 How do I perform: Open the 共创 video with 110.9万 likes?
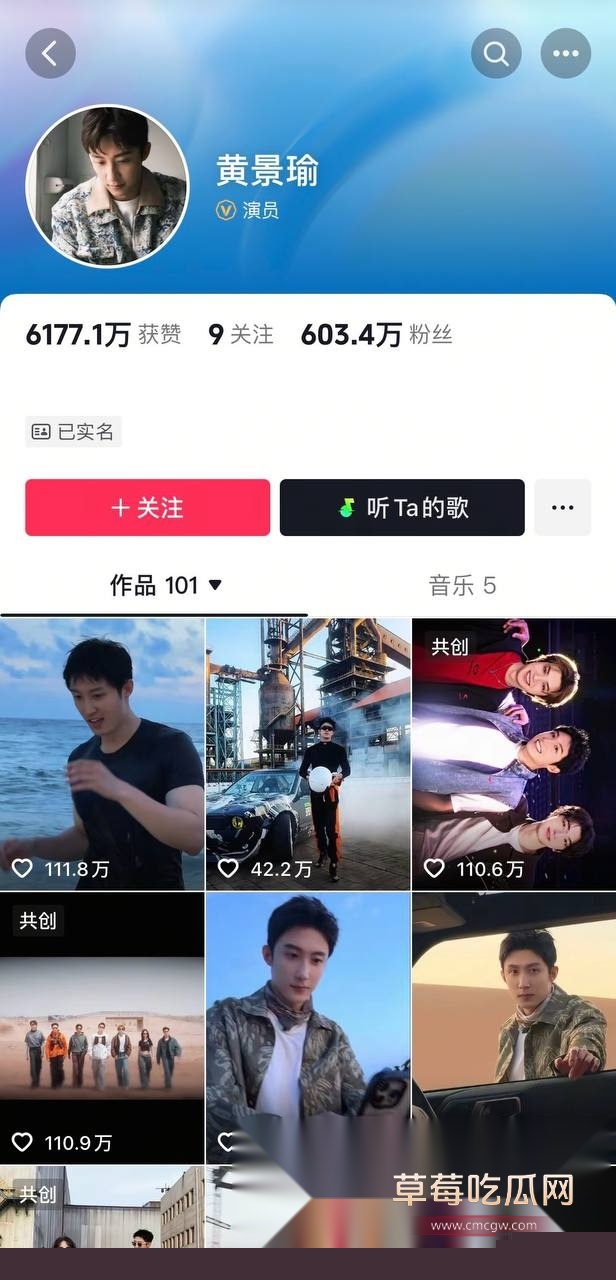coord(102,1027)
